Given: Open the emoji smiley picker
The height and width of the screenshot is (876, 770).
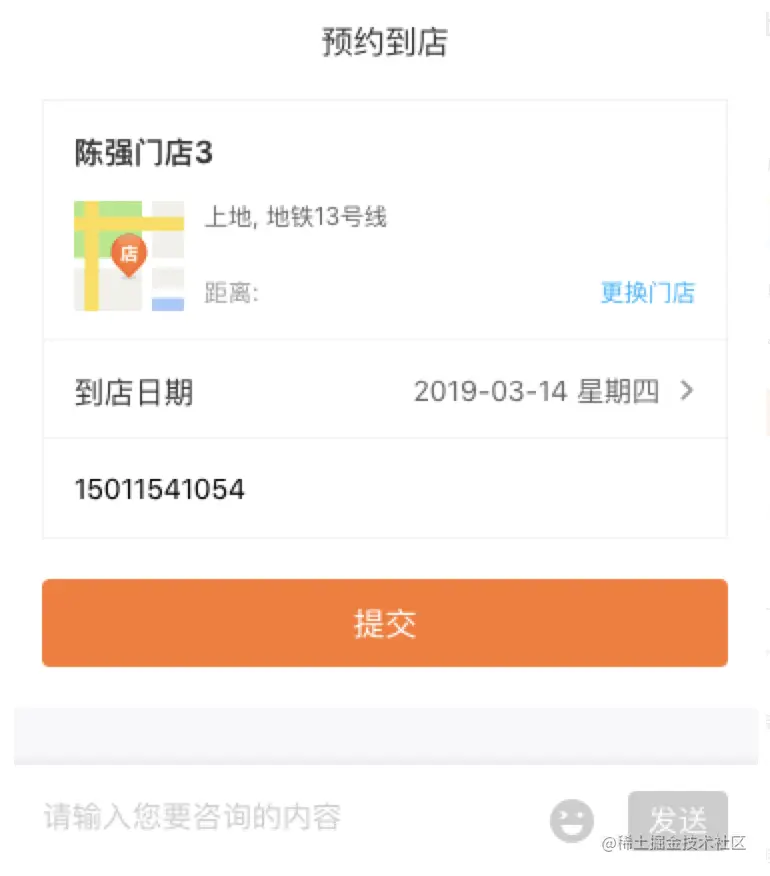Looking at the screenshot, I should [x=572, y=820].
